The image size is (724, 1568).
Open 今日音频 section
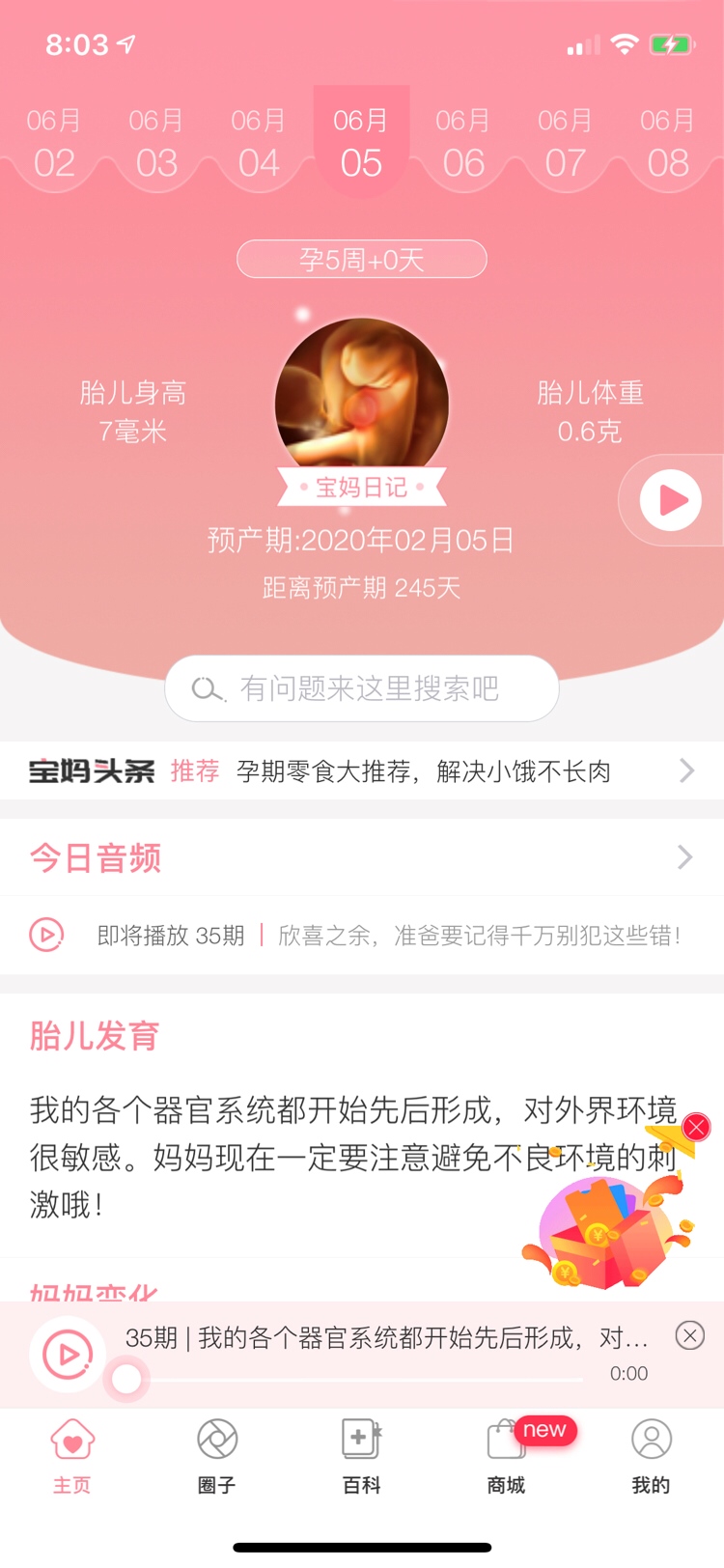[x=362, y=857]
